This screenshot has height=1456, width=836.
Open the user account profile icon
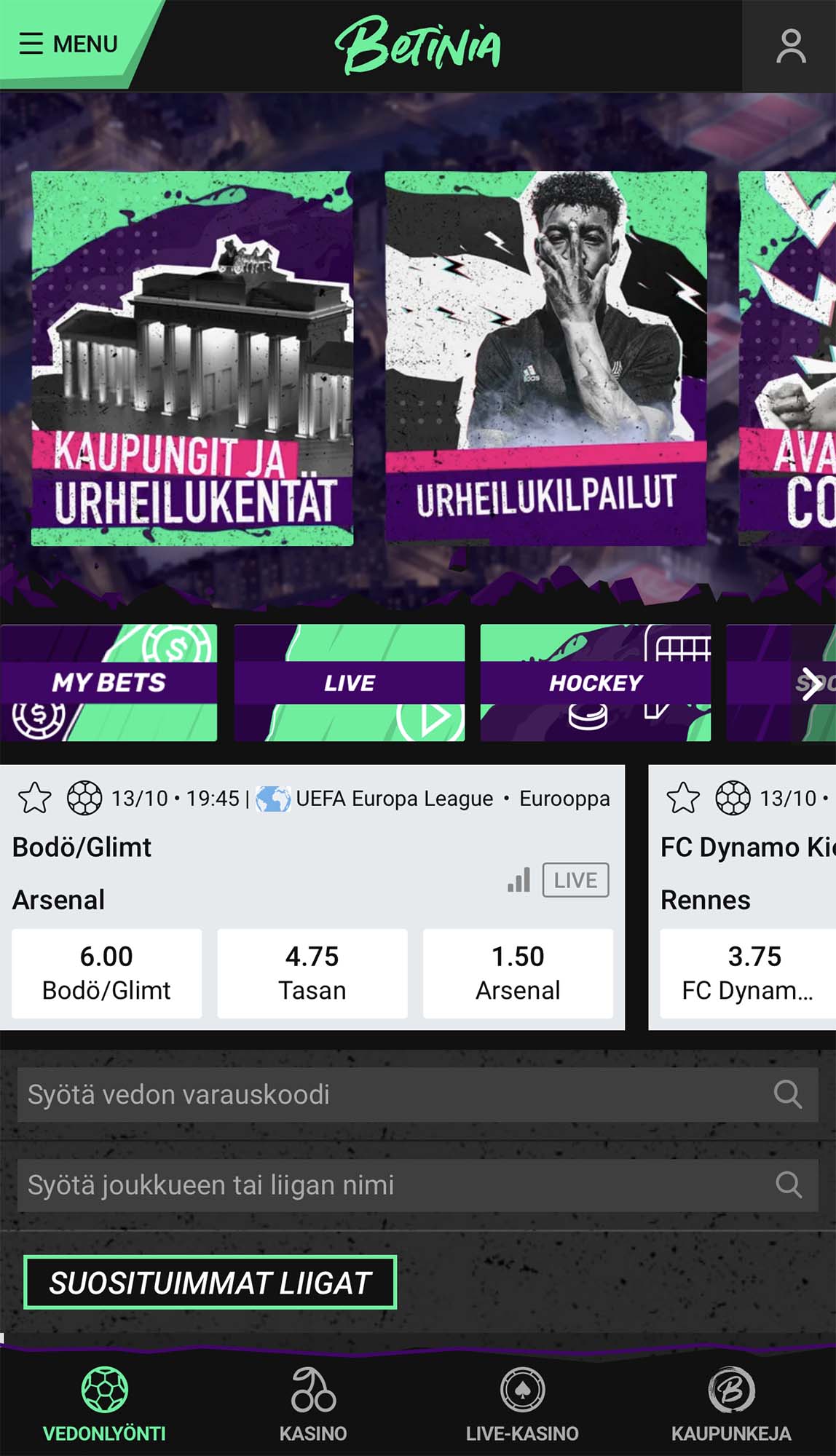[791, 46]
